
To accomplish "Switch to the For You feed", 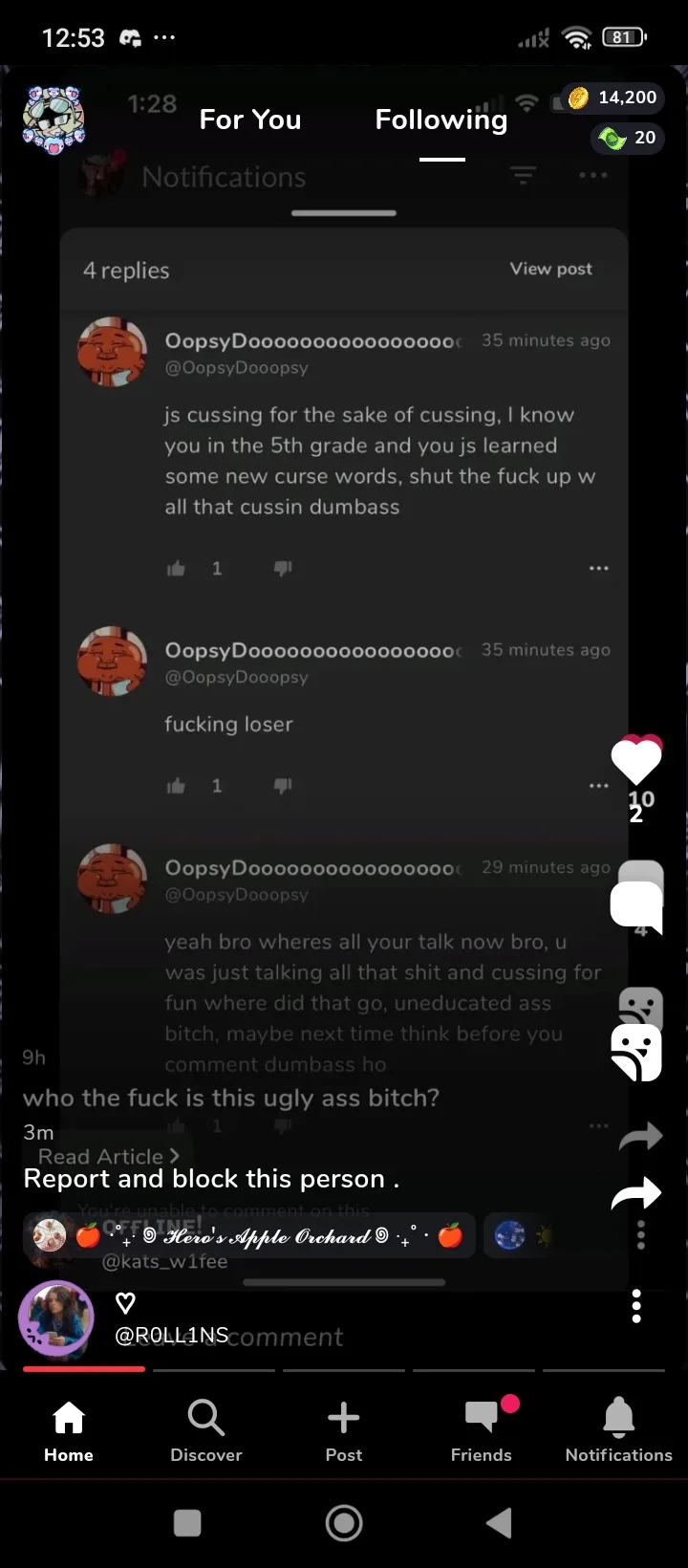I will click(250, 120).
